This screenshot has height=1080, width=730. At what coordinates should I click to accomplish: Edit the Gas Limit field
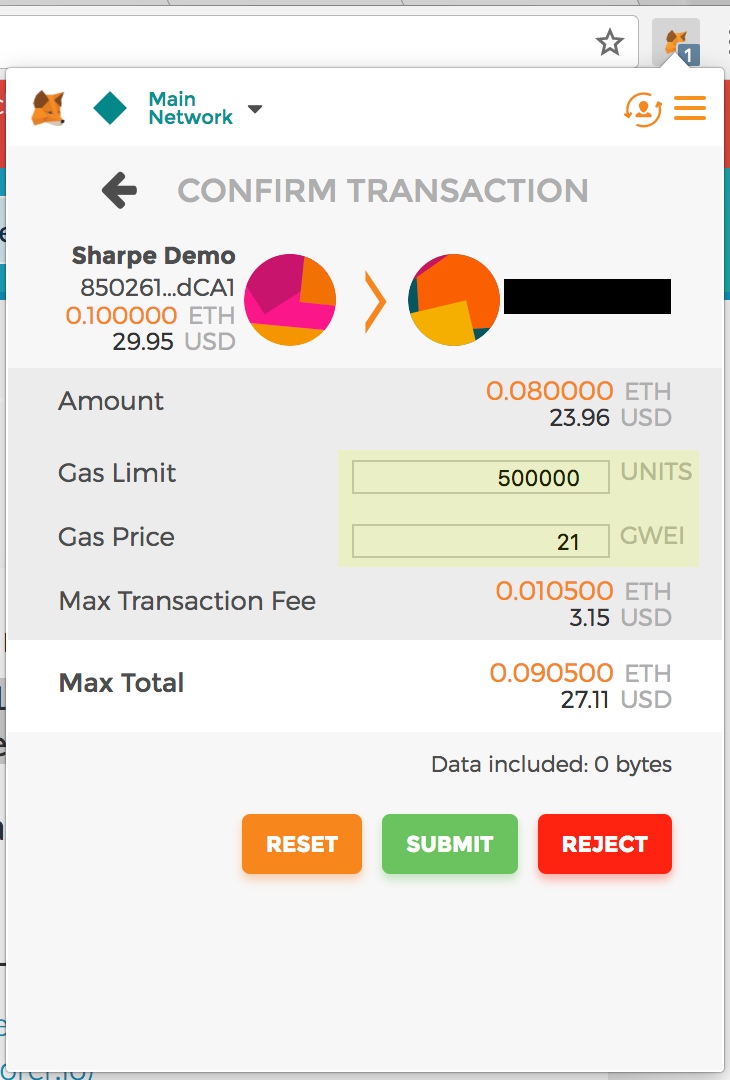point(481,477)
